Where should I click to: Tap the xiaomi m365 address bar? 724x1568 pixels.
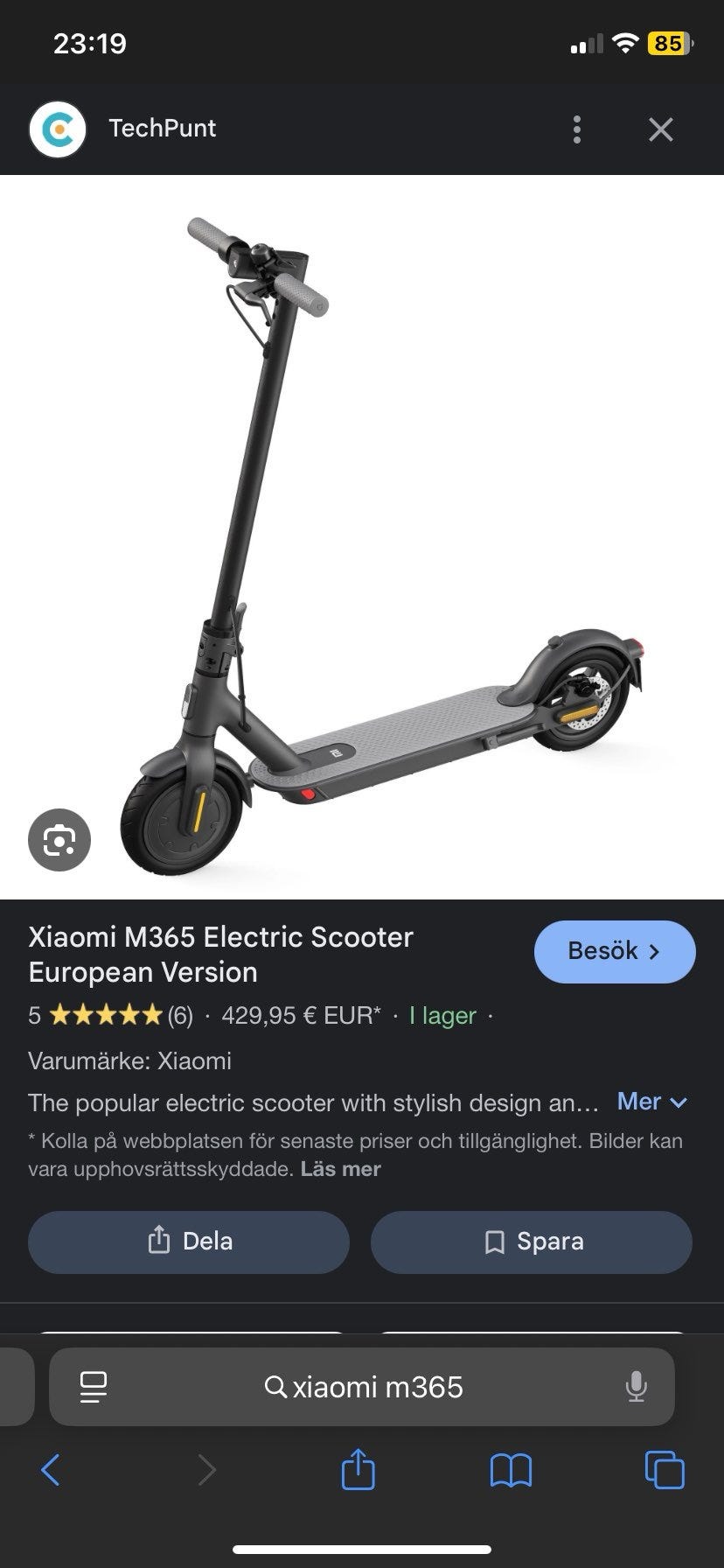[362, 1387]
